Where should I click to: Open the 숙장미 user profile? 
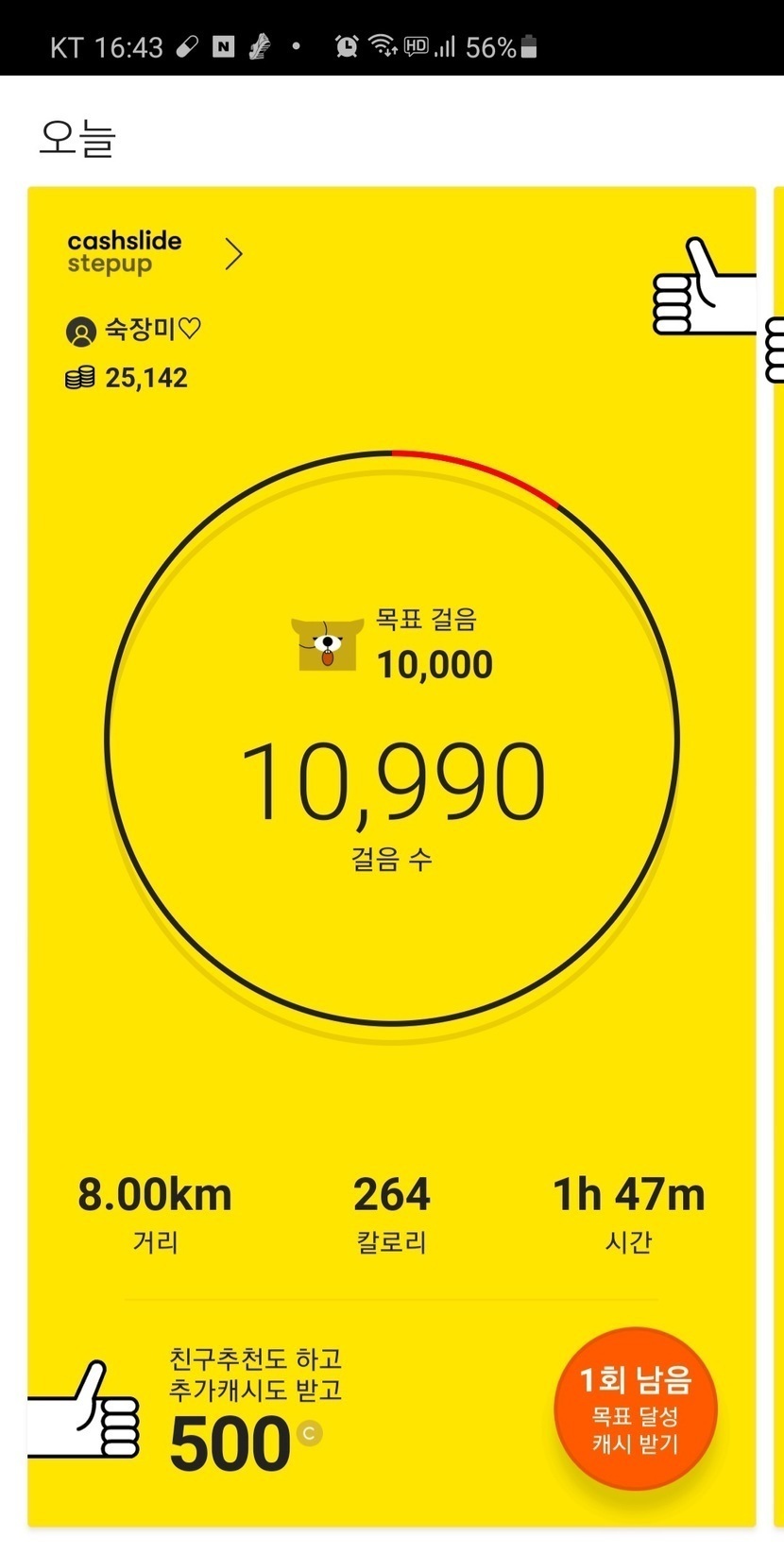click(134, 330)
